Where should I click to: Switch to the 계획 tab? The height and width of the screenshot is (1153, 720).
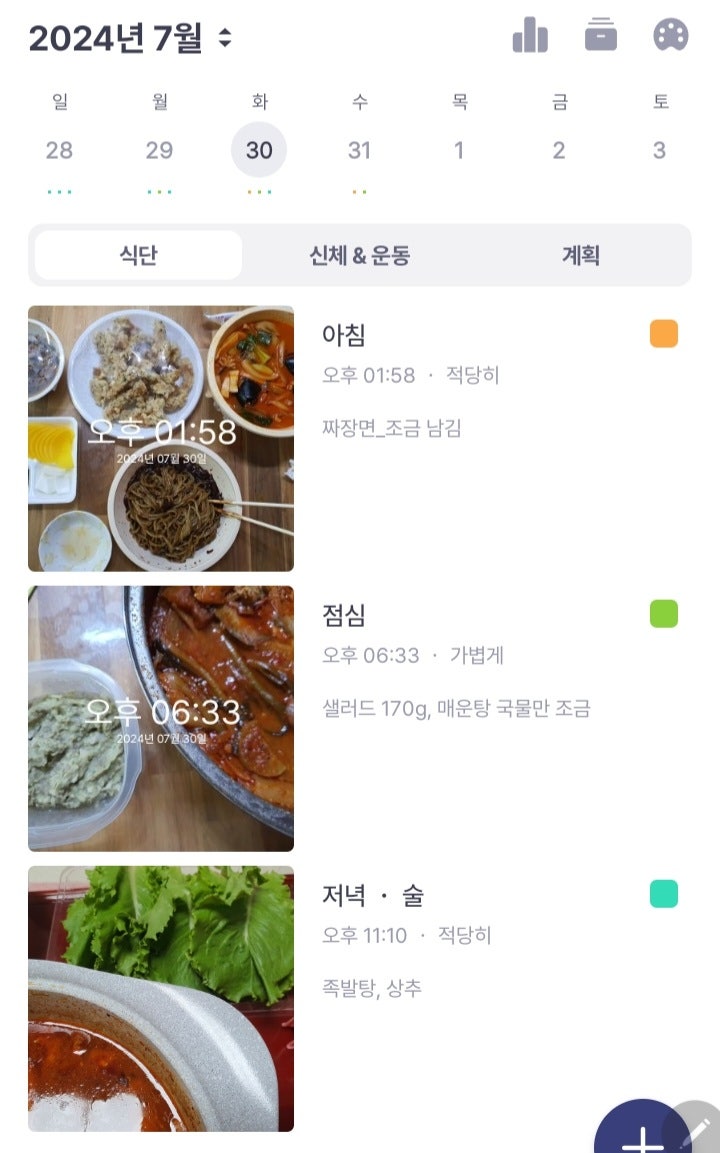coord(581,255)
